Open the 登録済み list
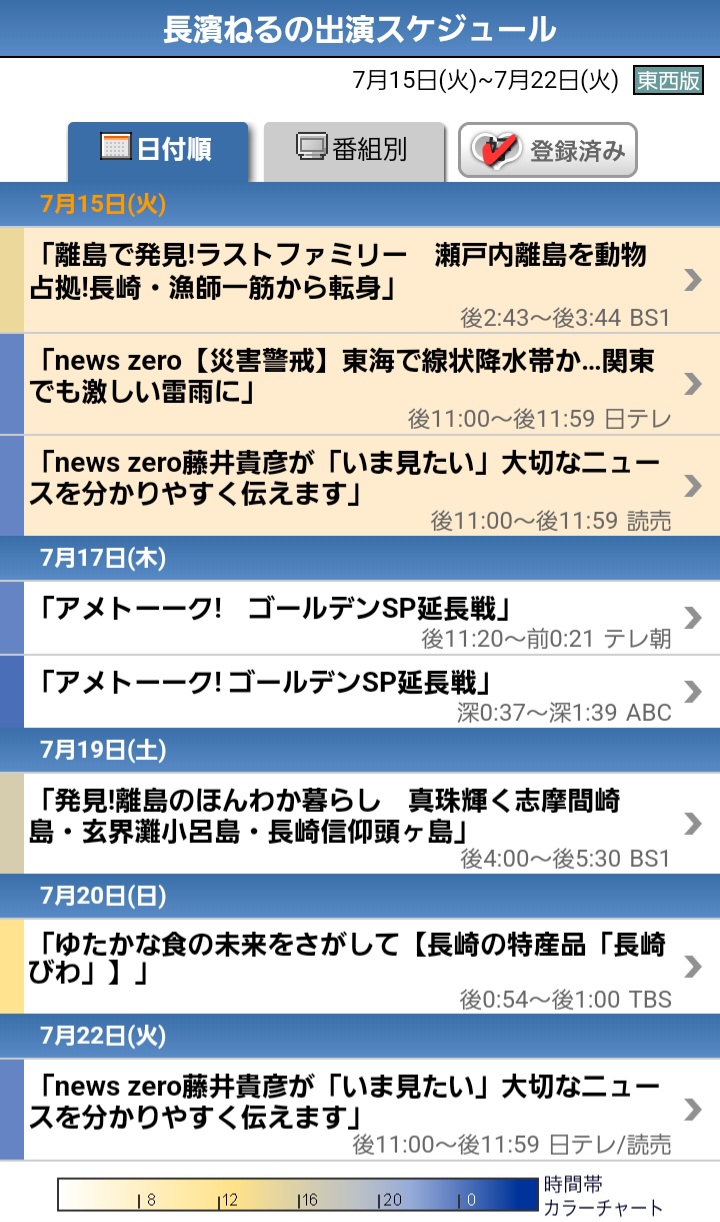The height and width of the screenshot is (1222, 720). (548, 151)
